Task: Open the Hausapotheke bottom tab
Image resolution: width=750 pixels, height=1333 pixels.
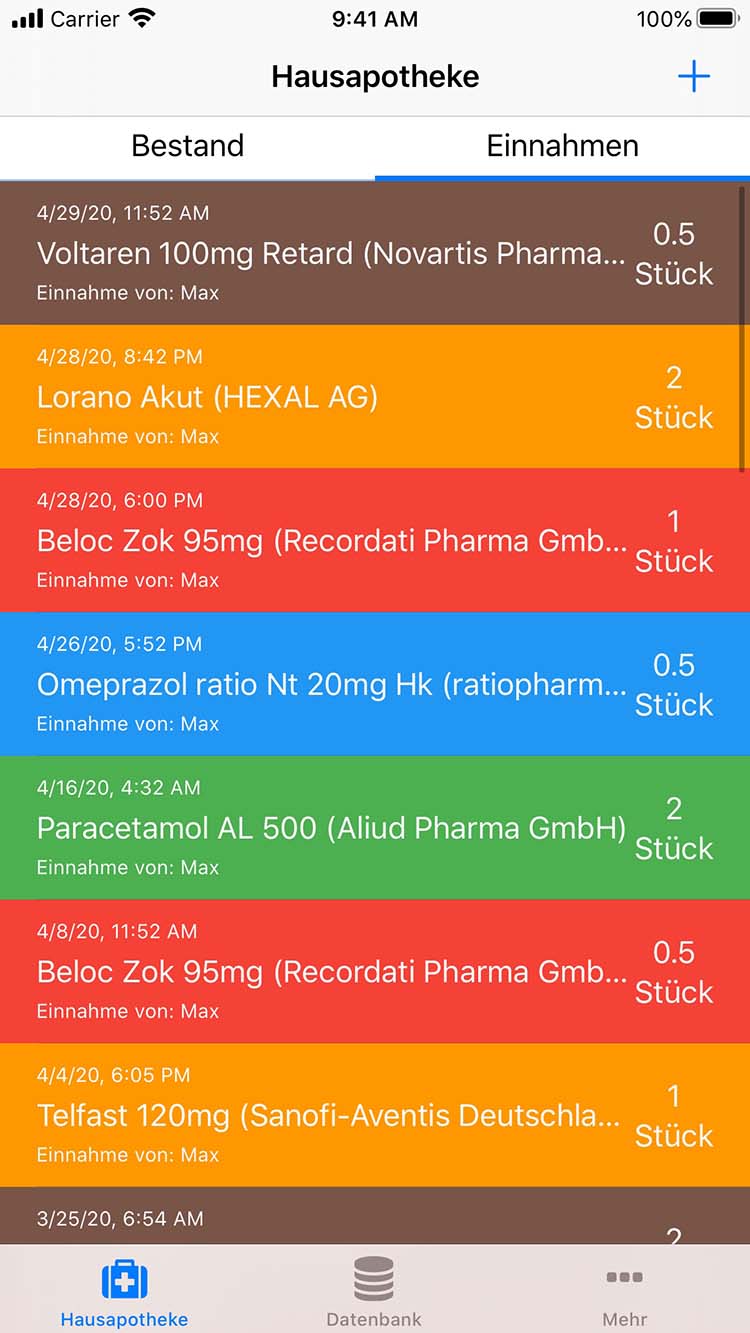Action: pyautogui.click(x=124, y=1292)
